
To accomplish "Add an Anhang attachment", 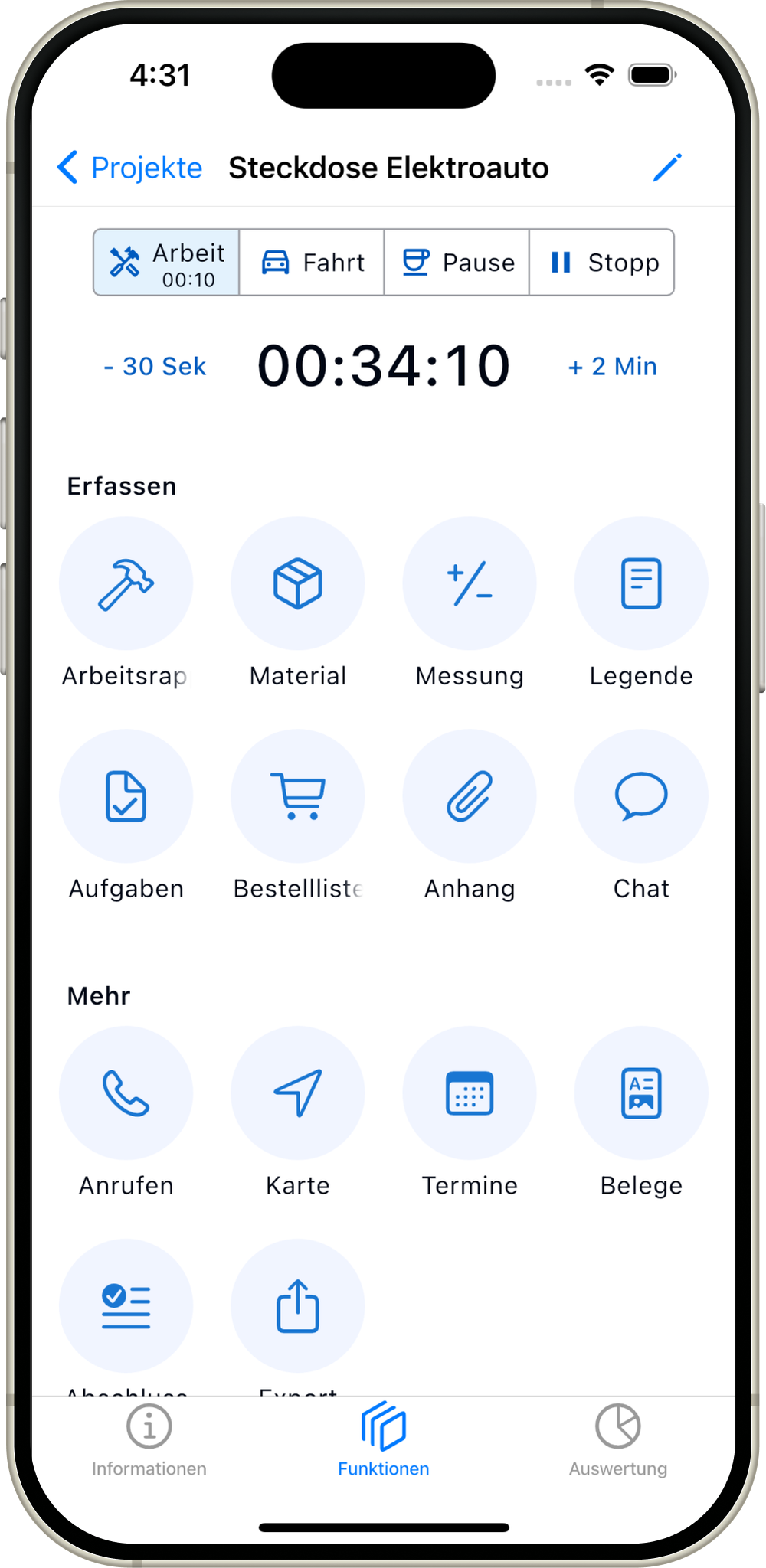I will click(x=470, y=796).
